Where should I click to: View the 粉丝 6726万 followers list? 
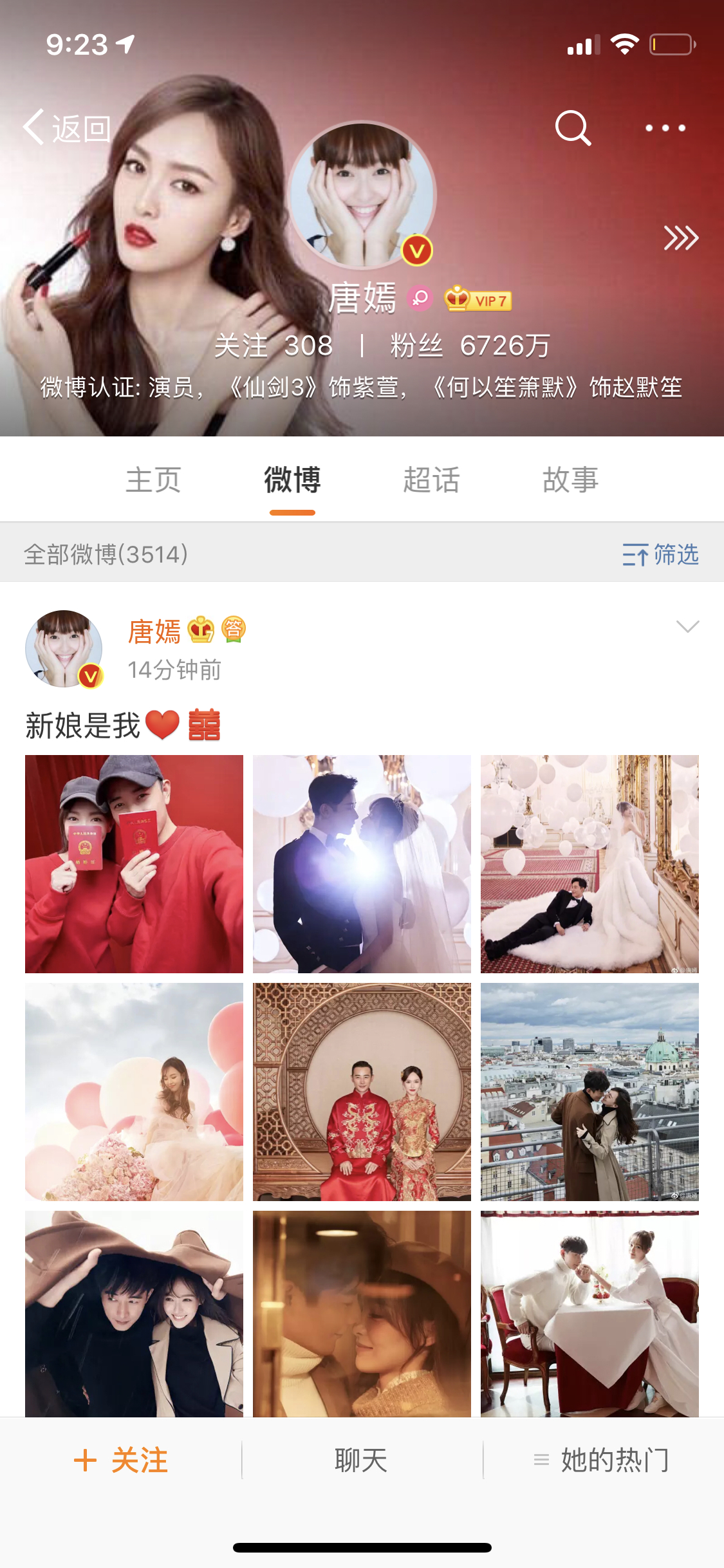[x=470, y=346]
